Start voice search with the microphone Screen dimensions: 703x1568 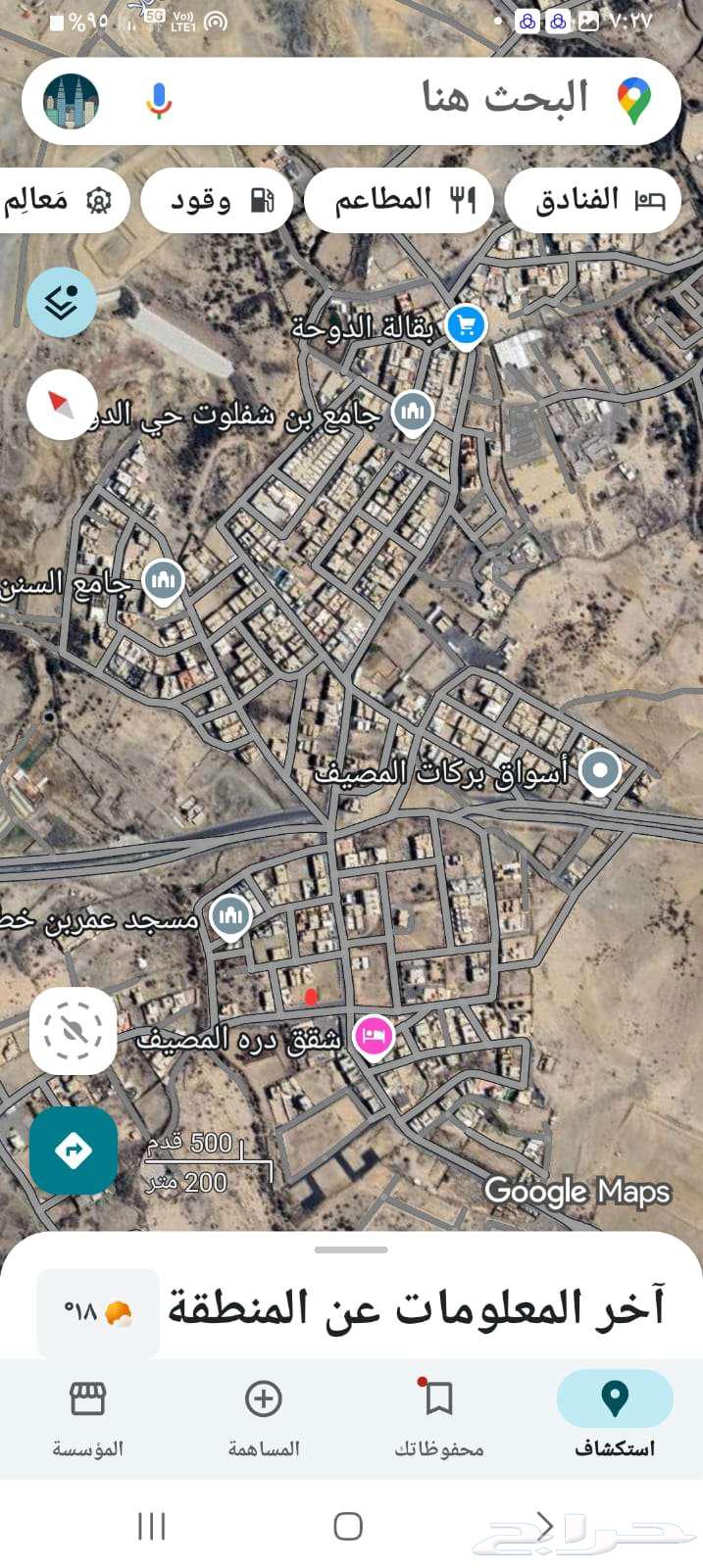pos(159,100)
